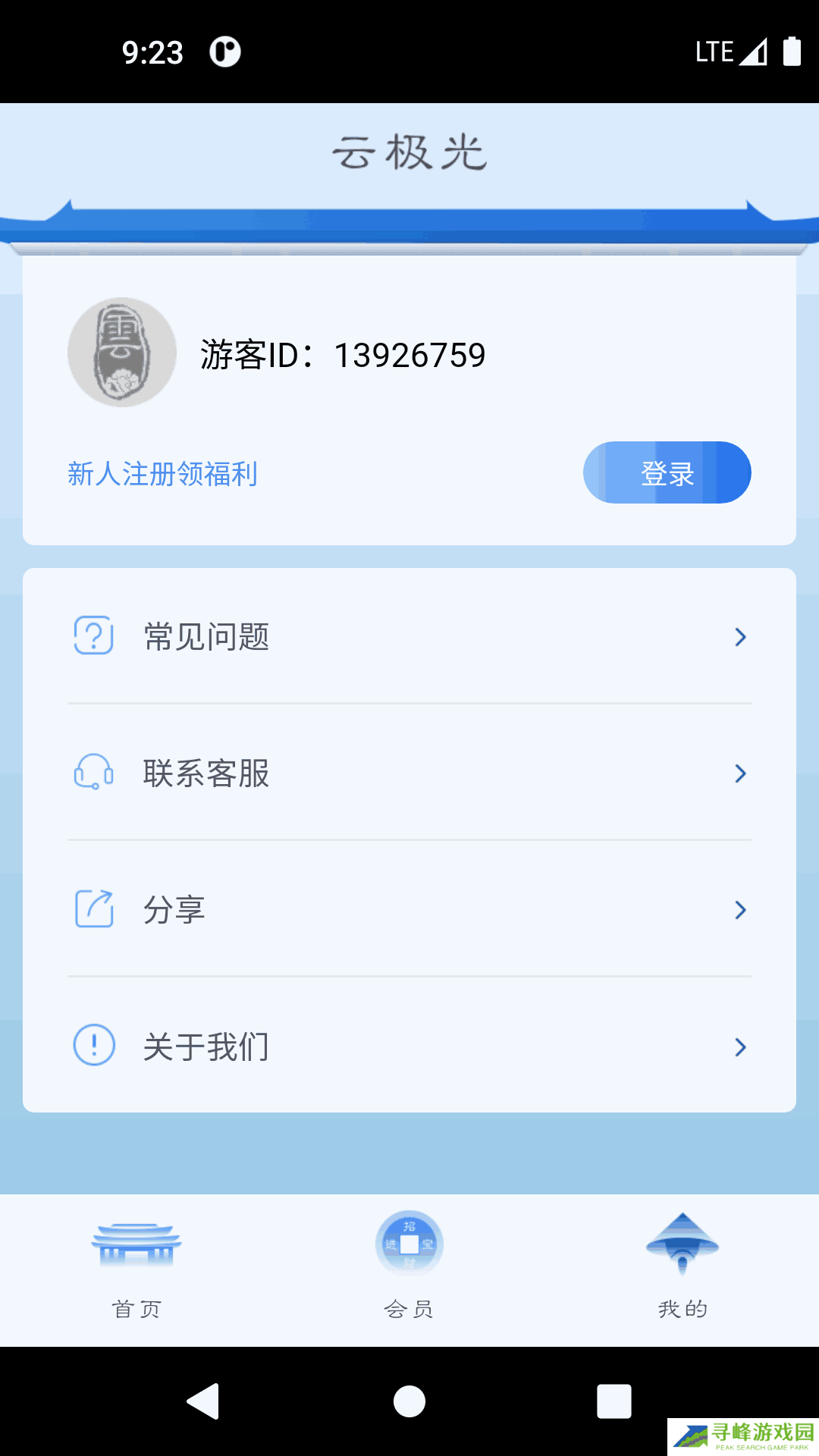Open the 关于我们 chevron arrow

741,1046
